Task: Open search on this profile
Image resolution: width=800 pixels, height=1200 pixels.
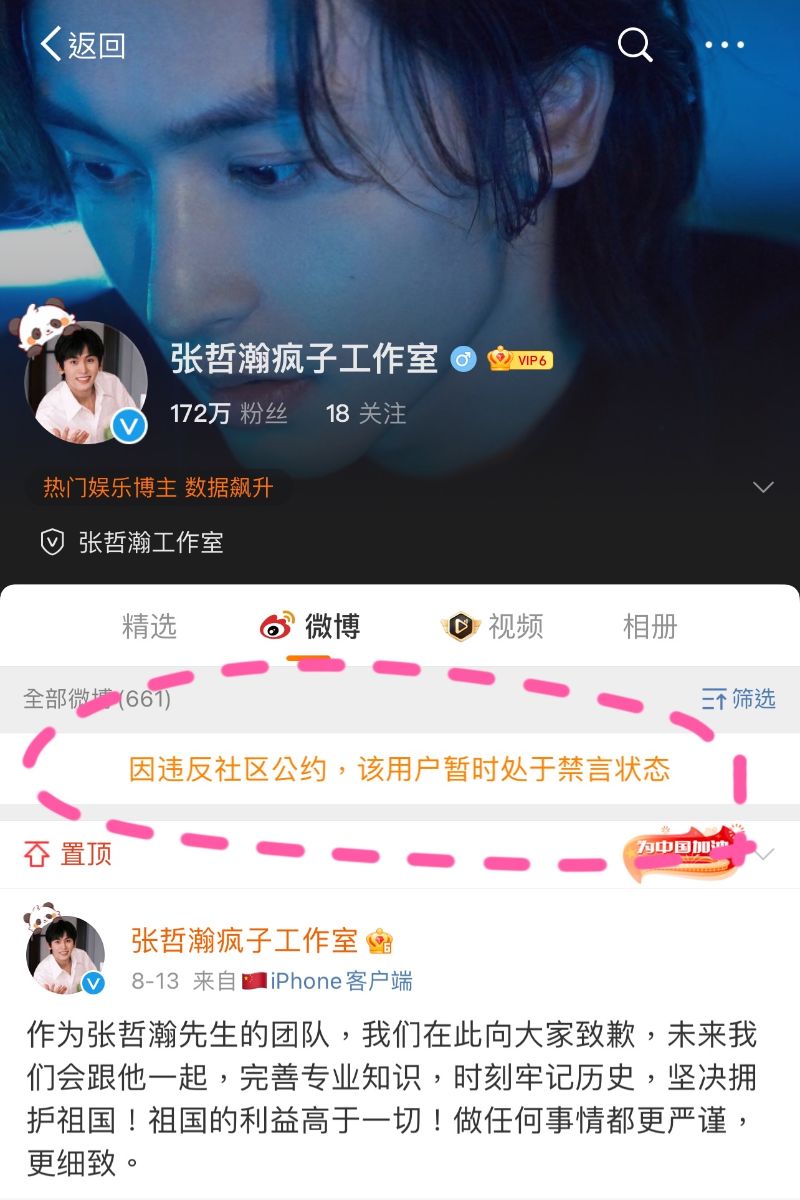Action: click(x=635, y=45)
